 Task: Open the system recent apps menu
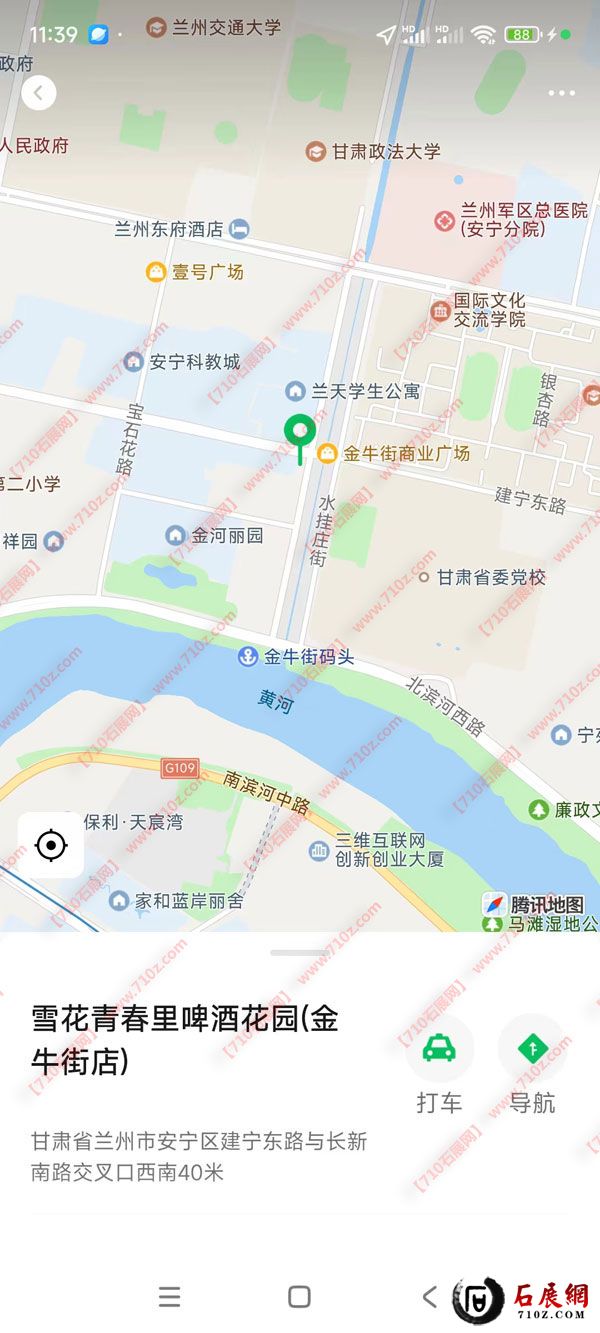pyautogui.click(x=170, y=1297)
